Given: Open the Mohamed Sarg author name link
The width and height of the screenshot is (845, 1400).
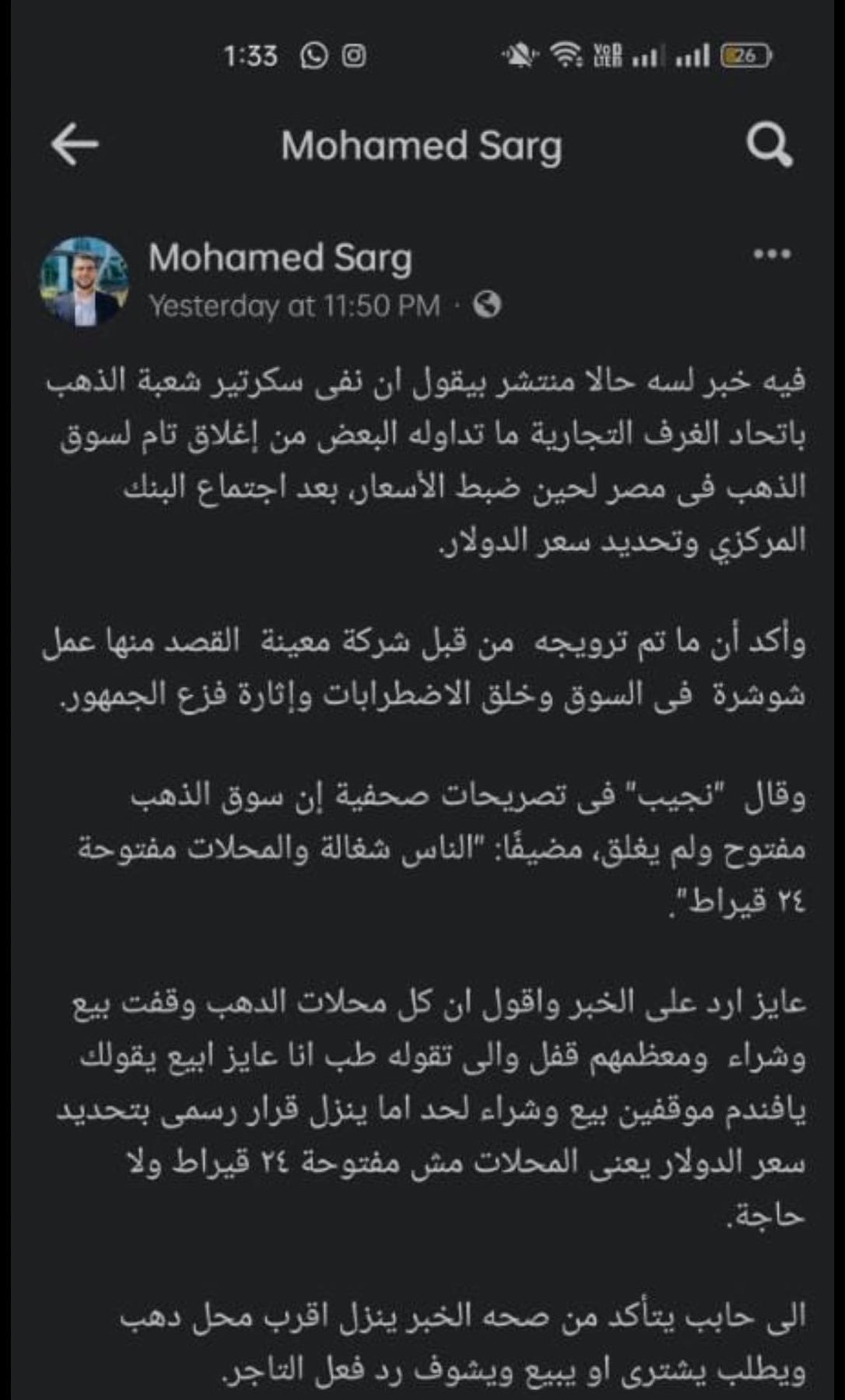Looking at the screenshot, I should tap(280, 257).
